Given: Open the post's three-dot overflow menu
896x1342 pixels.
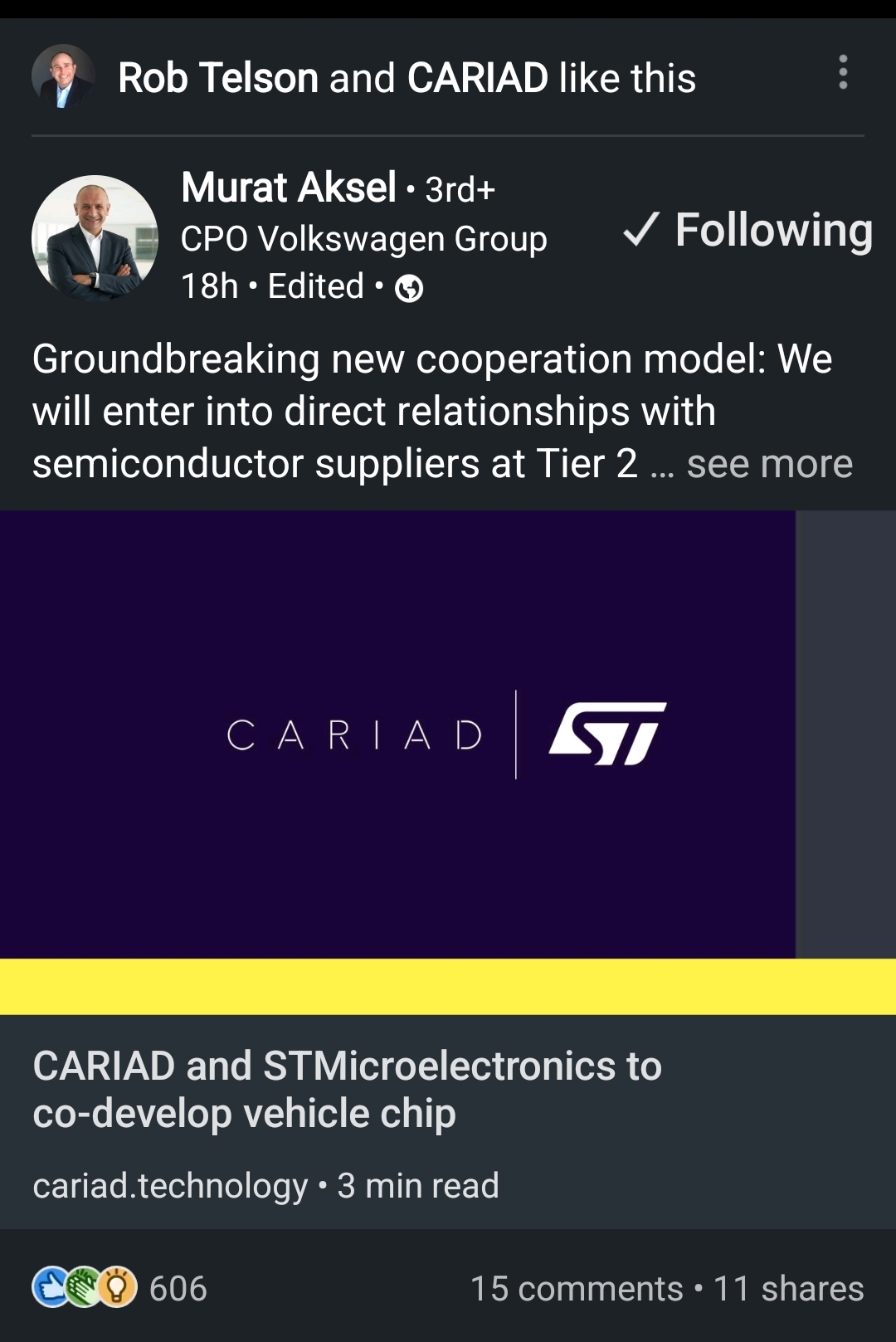Looking at the screenshot, I should (843, 73).
